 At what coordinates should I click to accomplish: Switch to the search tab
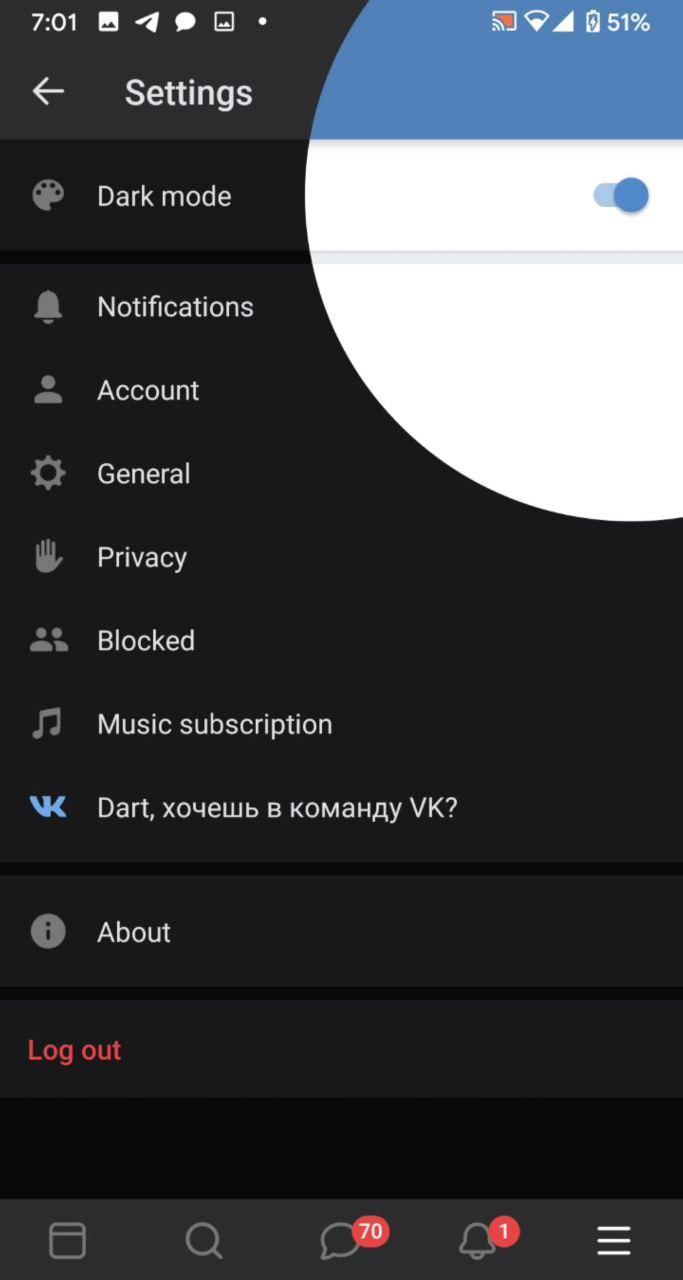pos(204,1241)
